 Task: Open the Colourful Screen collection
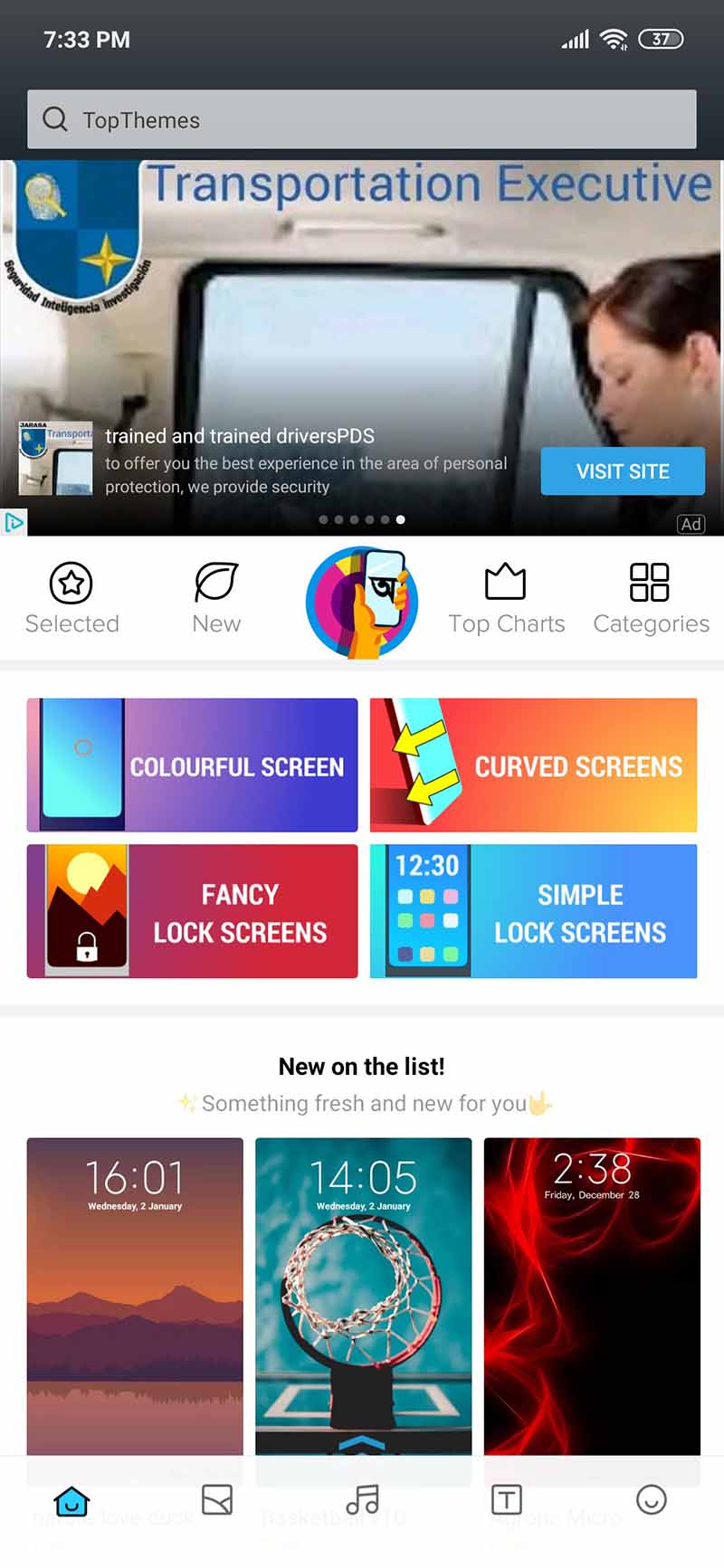(192, 765)
